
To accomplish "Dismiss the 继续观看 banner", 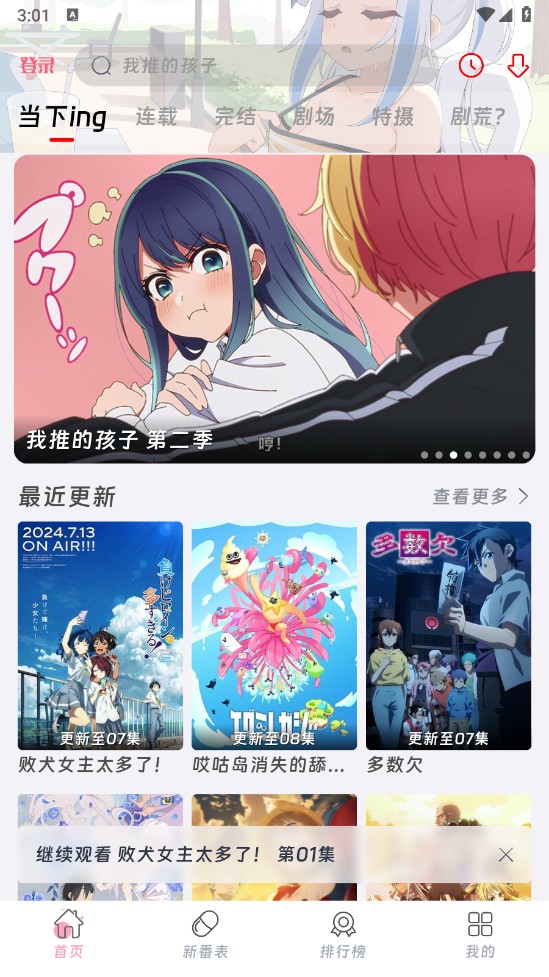I will coord(506,855).
